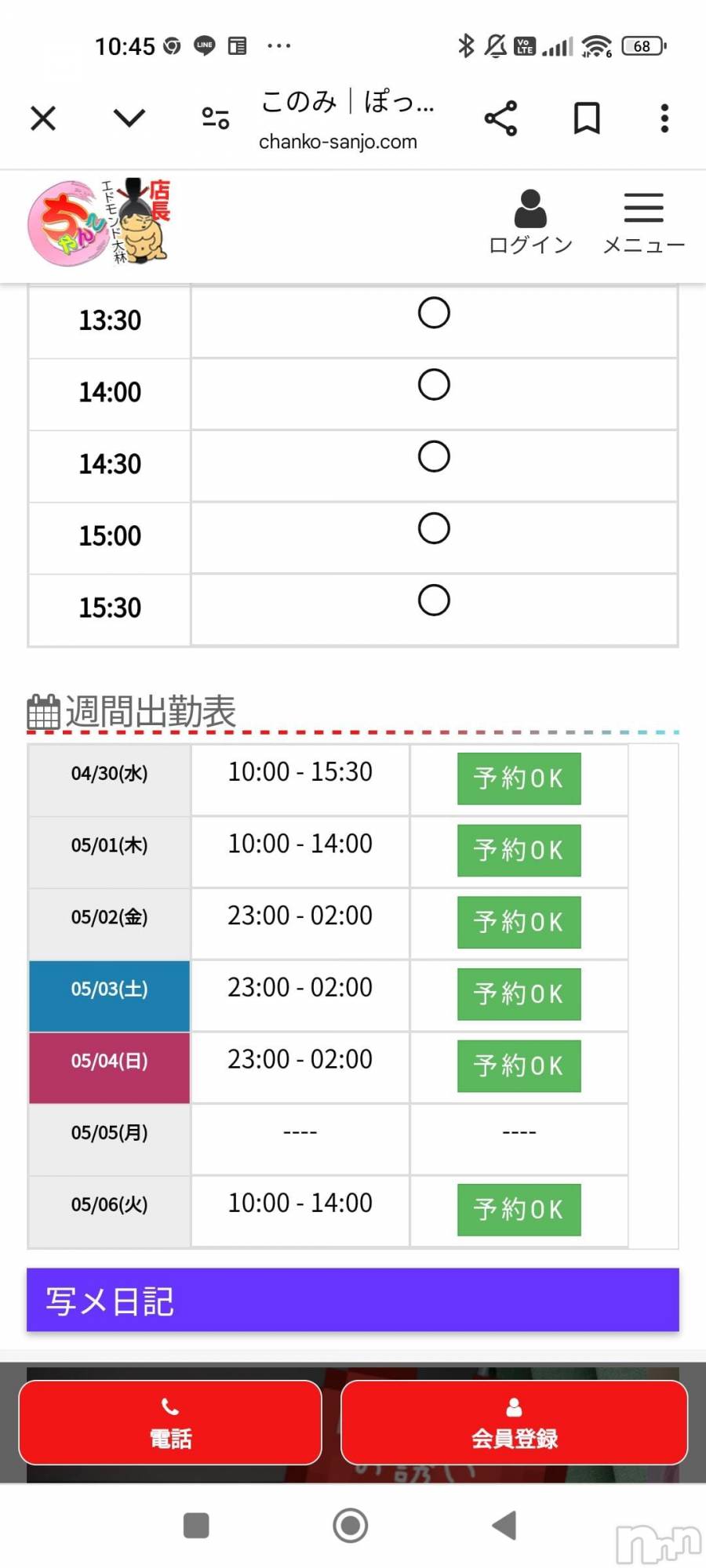Screen dimensions: 706x1568
Task: Go back with the system back button
Action: [504, 1526]
